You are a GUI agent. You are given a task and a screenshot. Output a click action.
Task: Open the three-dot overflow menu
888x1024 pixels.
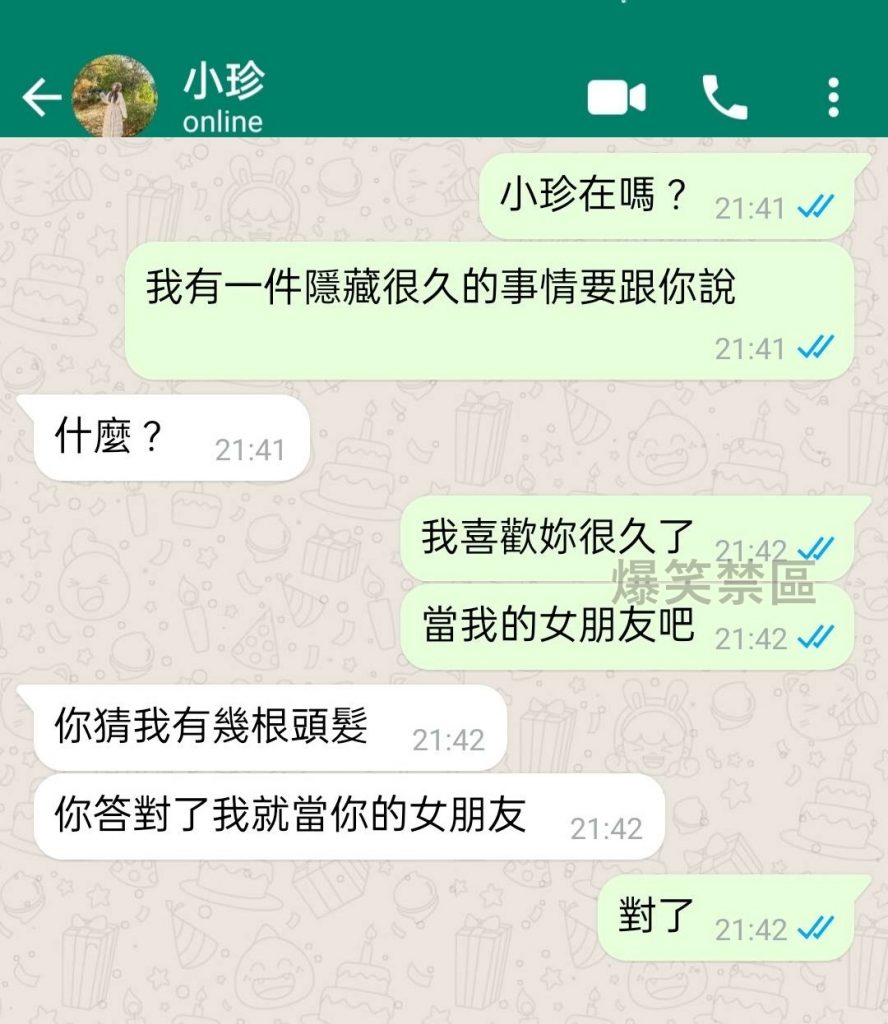[x=833, y=98]
